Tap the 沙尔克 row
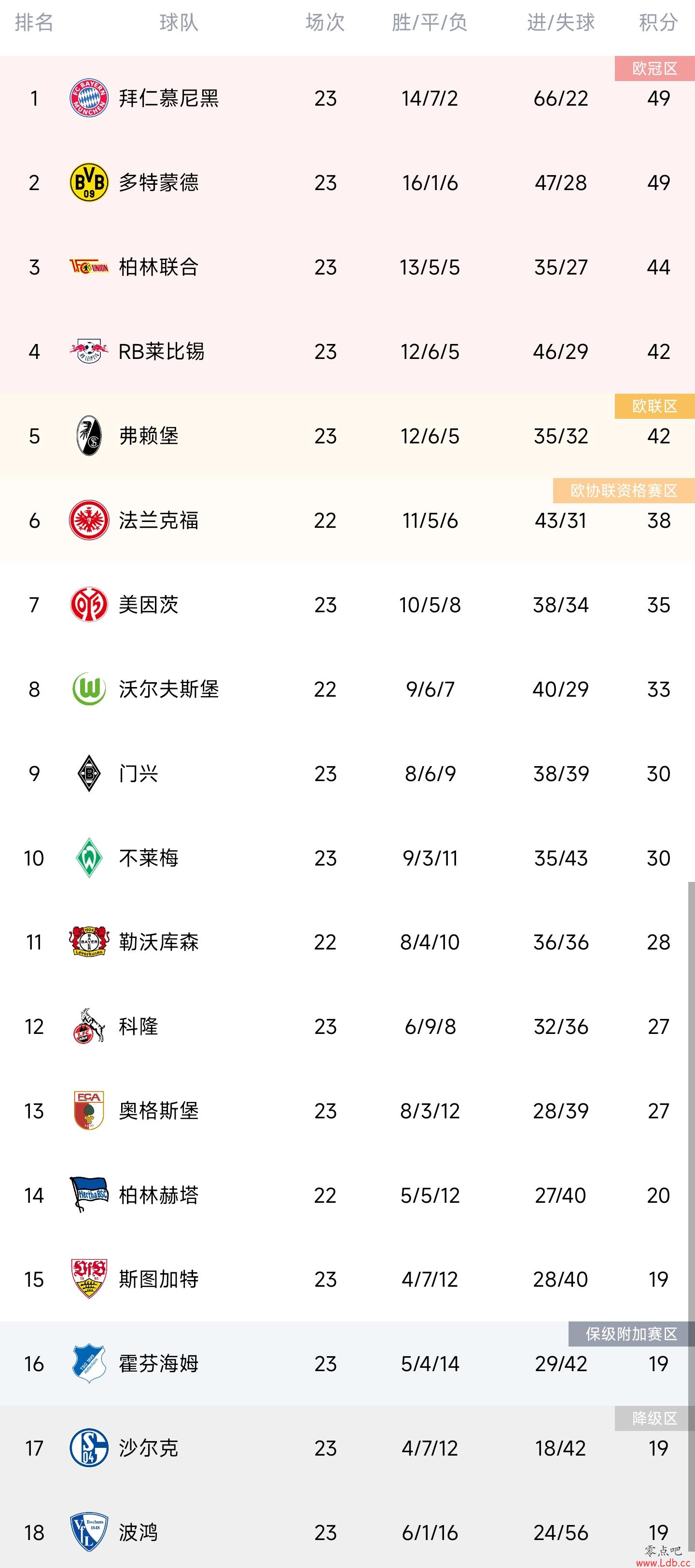The height and width of the screenshot is (1568, 695). point(347,1448)
